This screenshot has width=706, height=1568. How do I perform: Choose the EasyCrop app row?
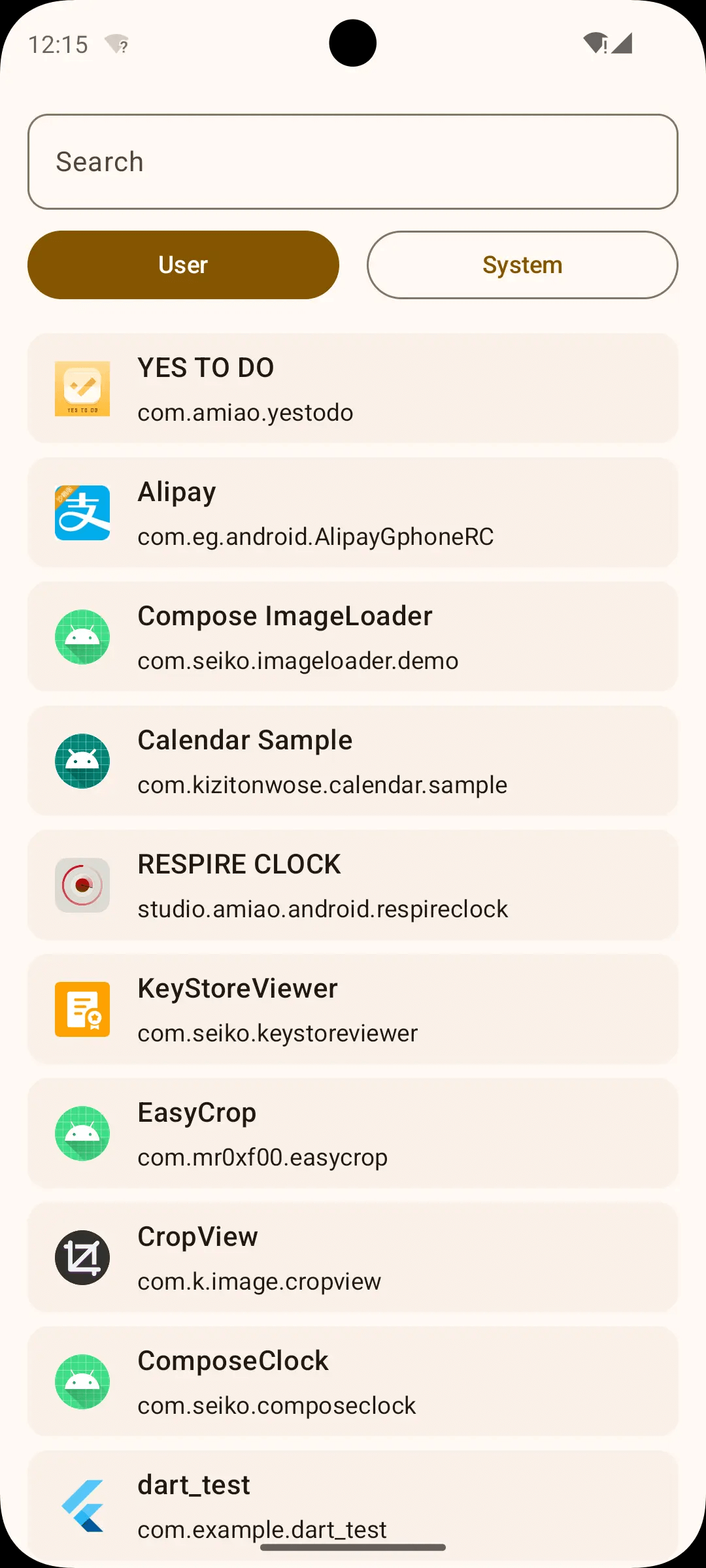point(353,1134)
